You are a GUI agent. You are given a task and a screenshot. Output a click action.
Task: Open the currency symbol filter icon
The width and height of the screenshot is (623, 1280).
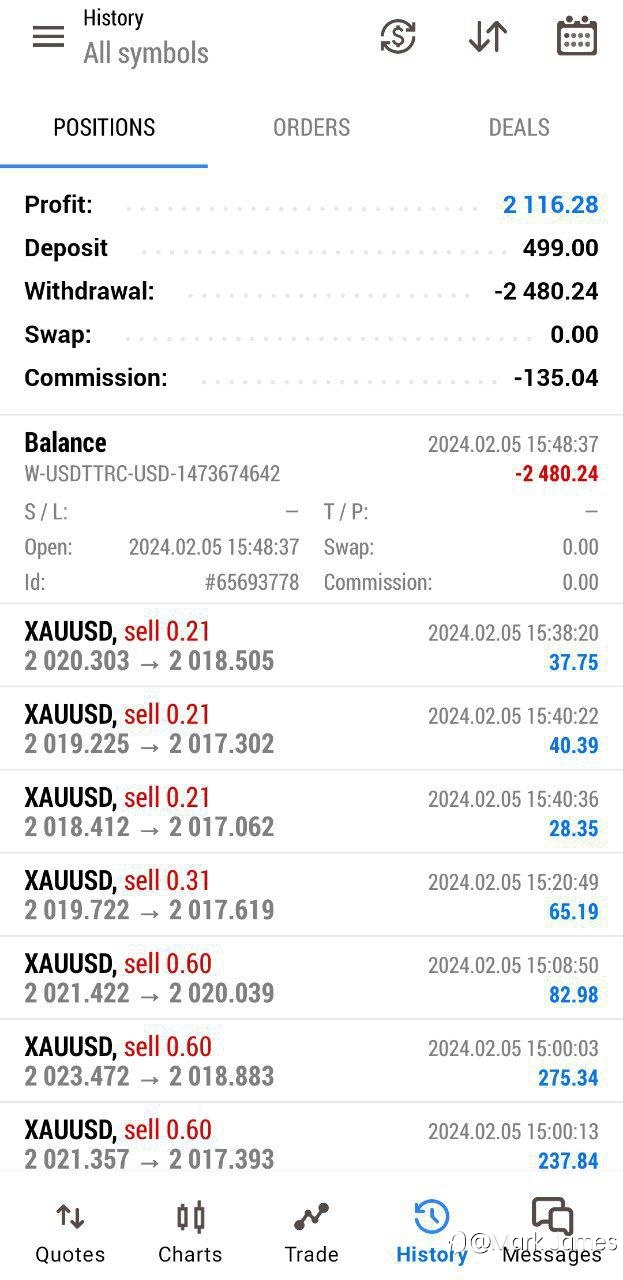[x=398, y=37]
